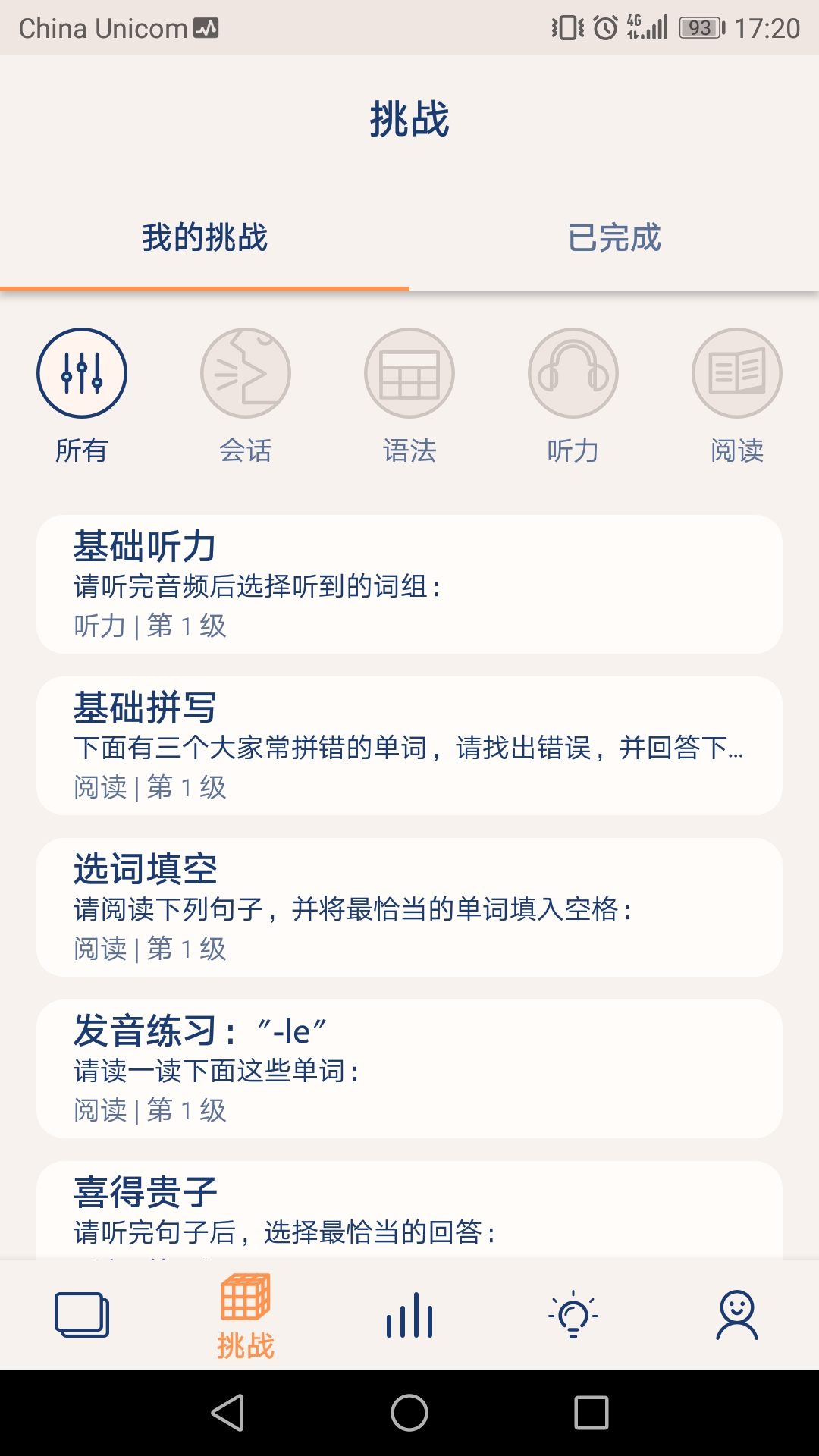This screenshot has height=1456, width=819.
Task: Select the 所有 filter icon
Action: pyautogui.click(x=82, y=373)
